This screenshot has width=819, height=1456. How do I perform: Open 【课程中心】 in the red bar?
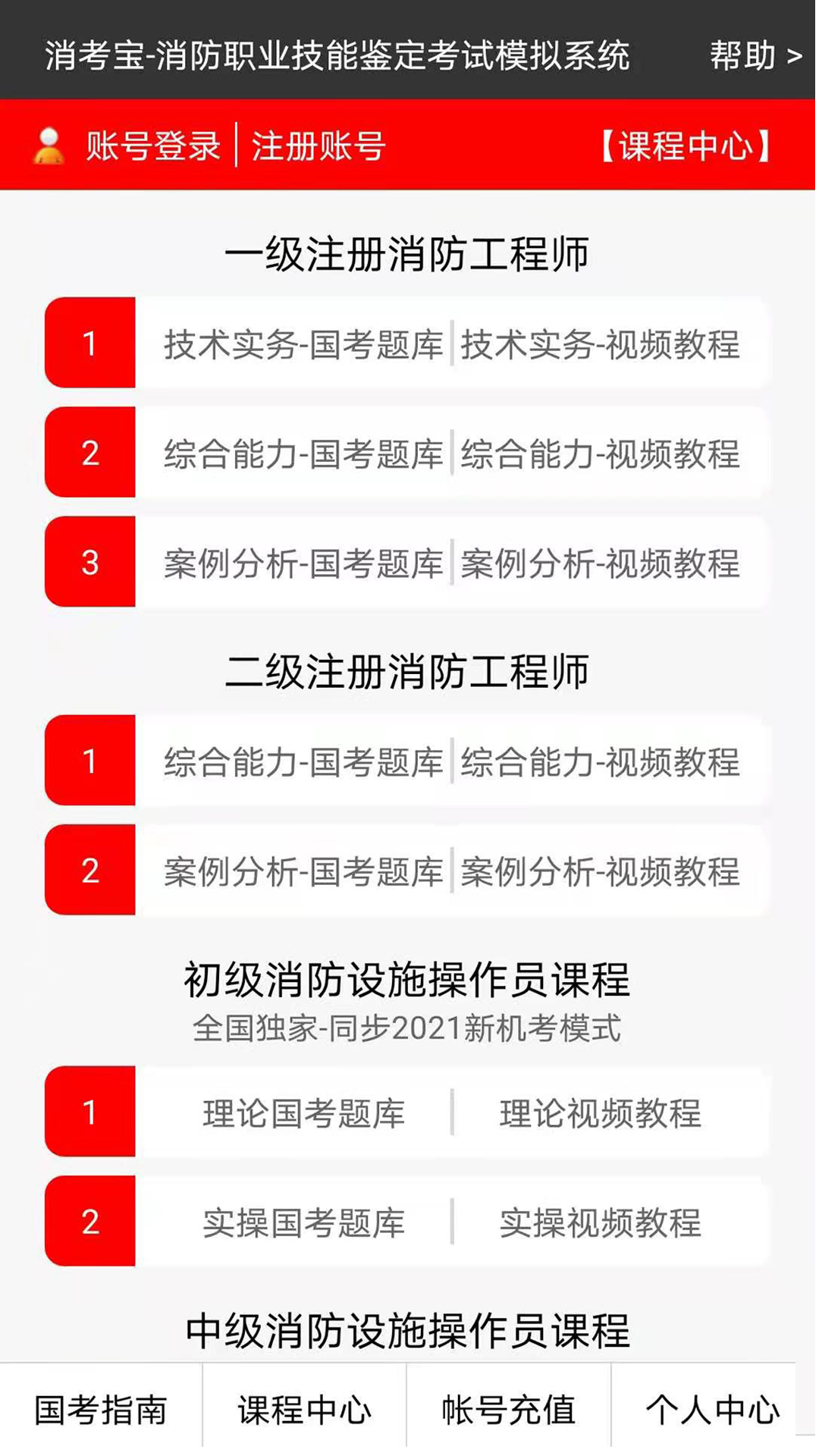pos(686,146)
